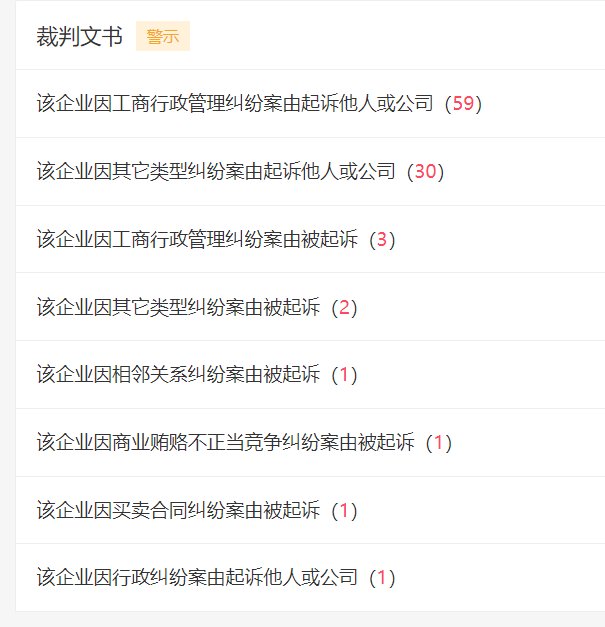Open 相邻关系纠纷案由被起诉 row
The height and width of the screenshot is (627, 605).
[196, 375]
